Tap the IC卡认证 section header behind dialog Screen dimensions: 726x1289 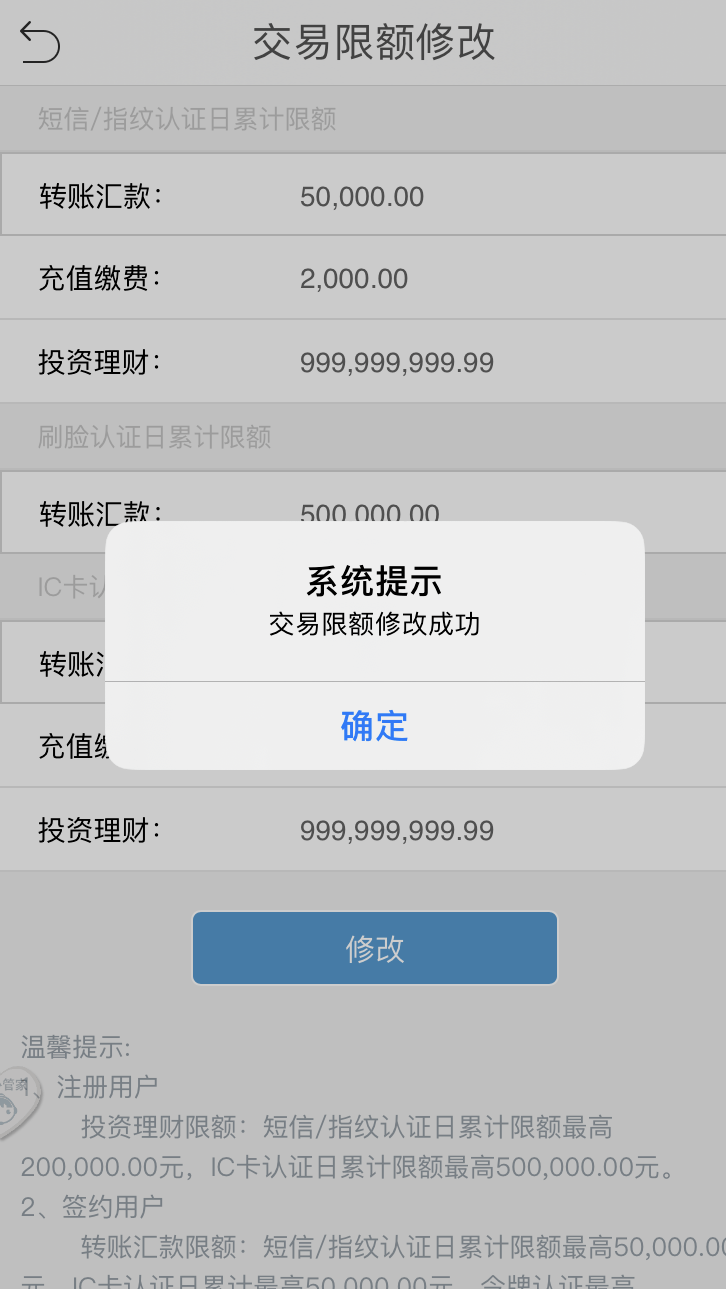(60, 586)
